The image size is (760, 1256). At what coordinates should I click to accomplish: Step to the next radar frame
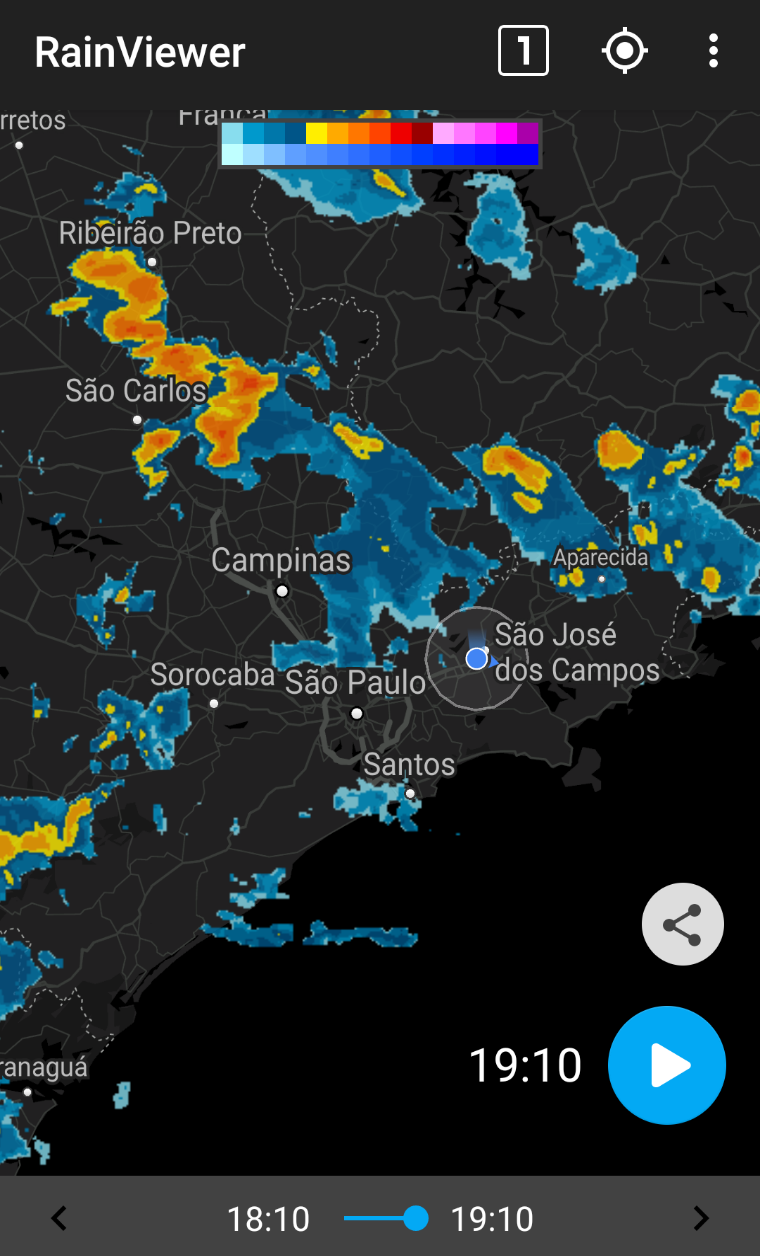(701, 1218)
